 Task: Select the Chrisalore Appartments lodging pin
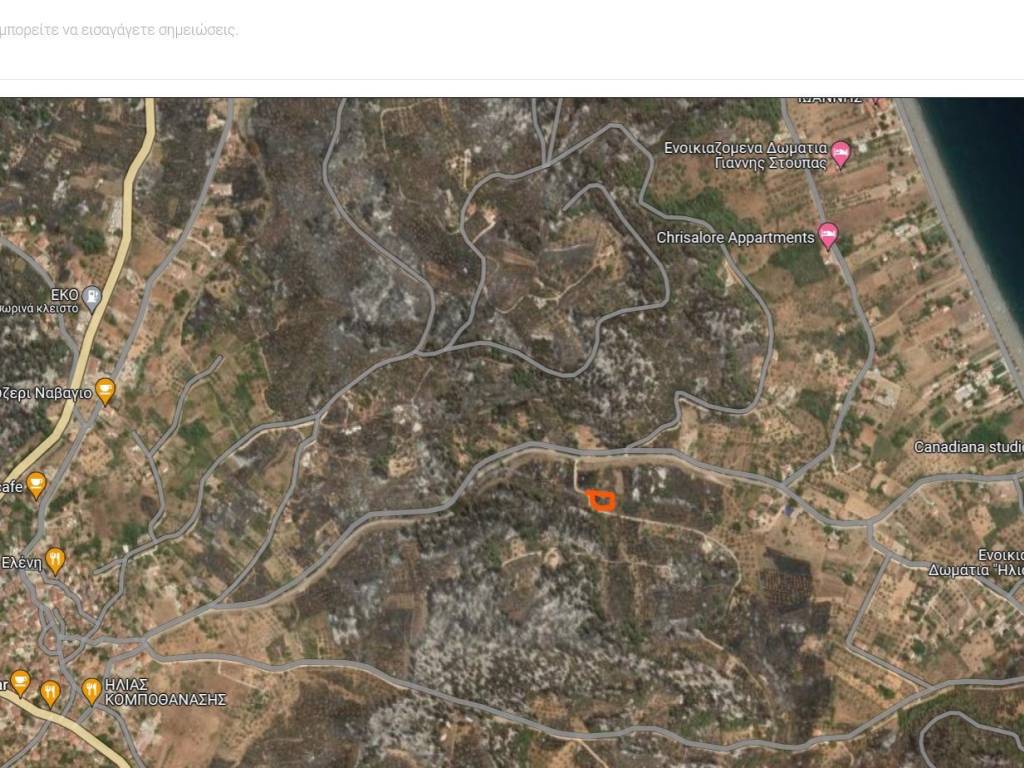pyautogui.click(x=828, y=236)
